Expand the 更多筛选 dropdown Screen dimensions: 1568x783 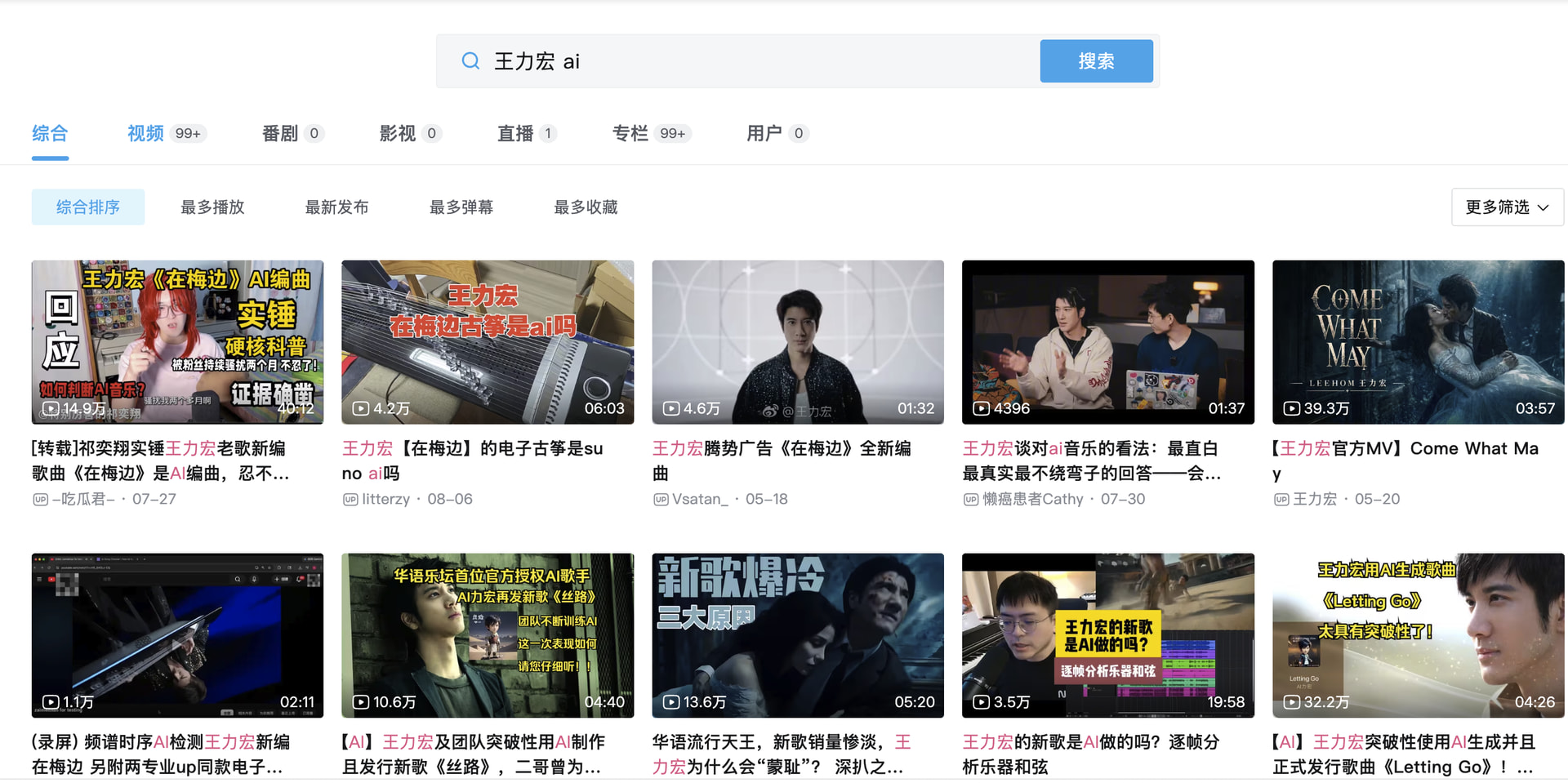(x=1507, y=207)
